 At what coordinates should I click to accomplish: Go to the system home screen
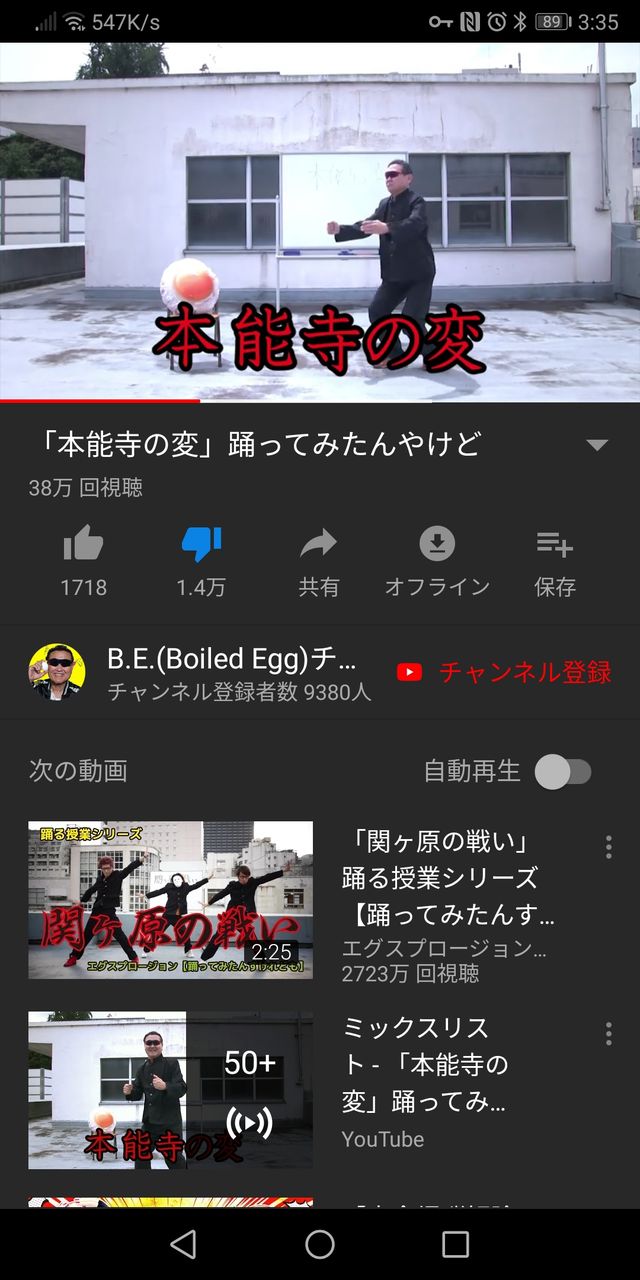(320, 1244)
